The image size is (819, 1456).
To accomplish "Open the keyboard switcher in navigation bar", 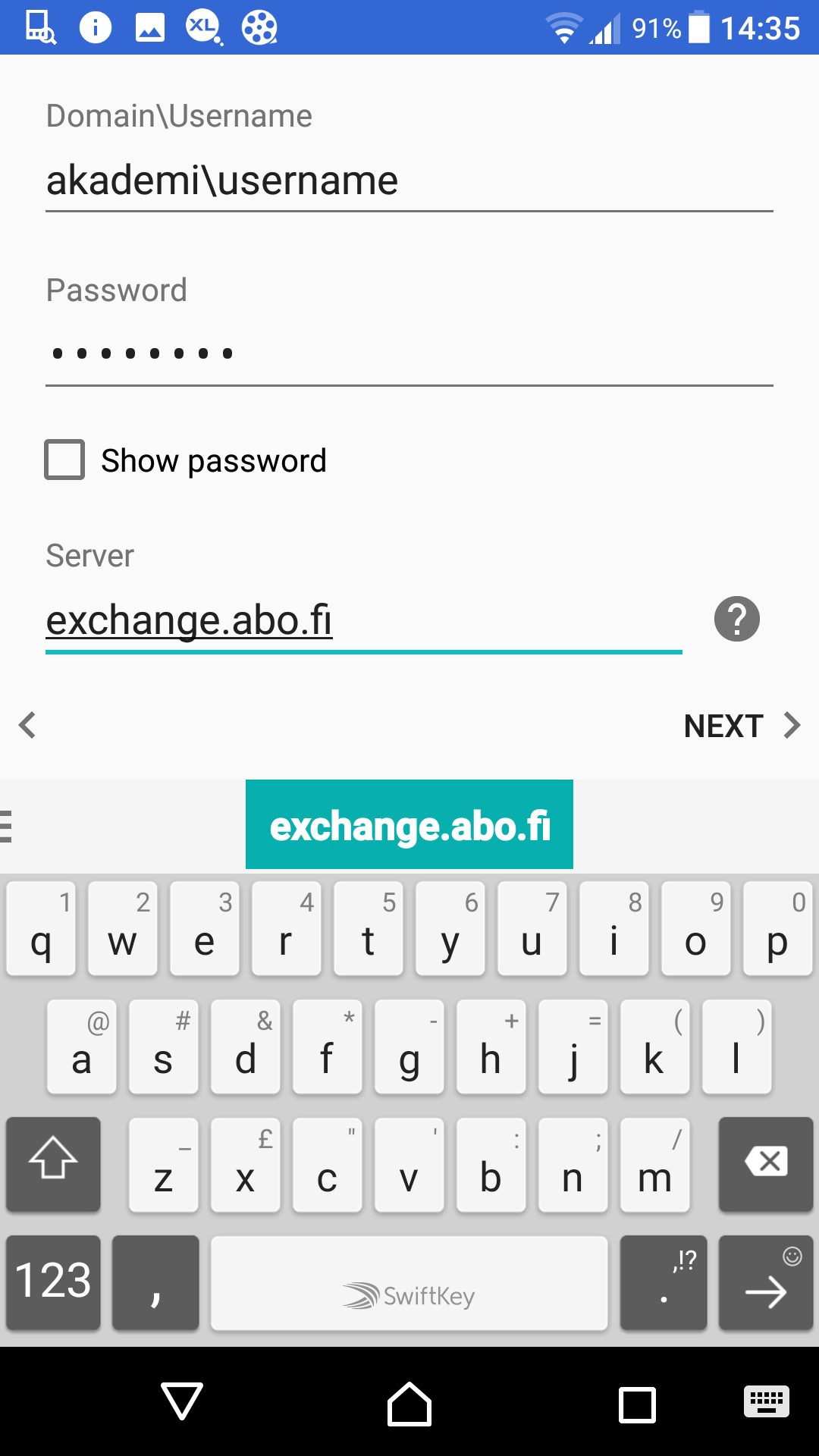I will tap(767, 1401).
